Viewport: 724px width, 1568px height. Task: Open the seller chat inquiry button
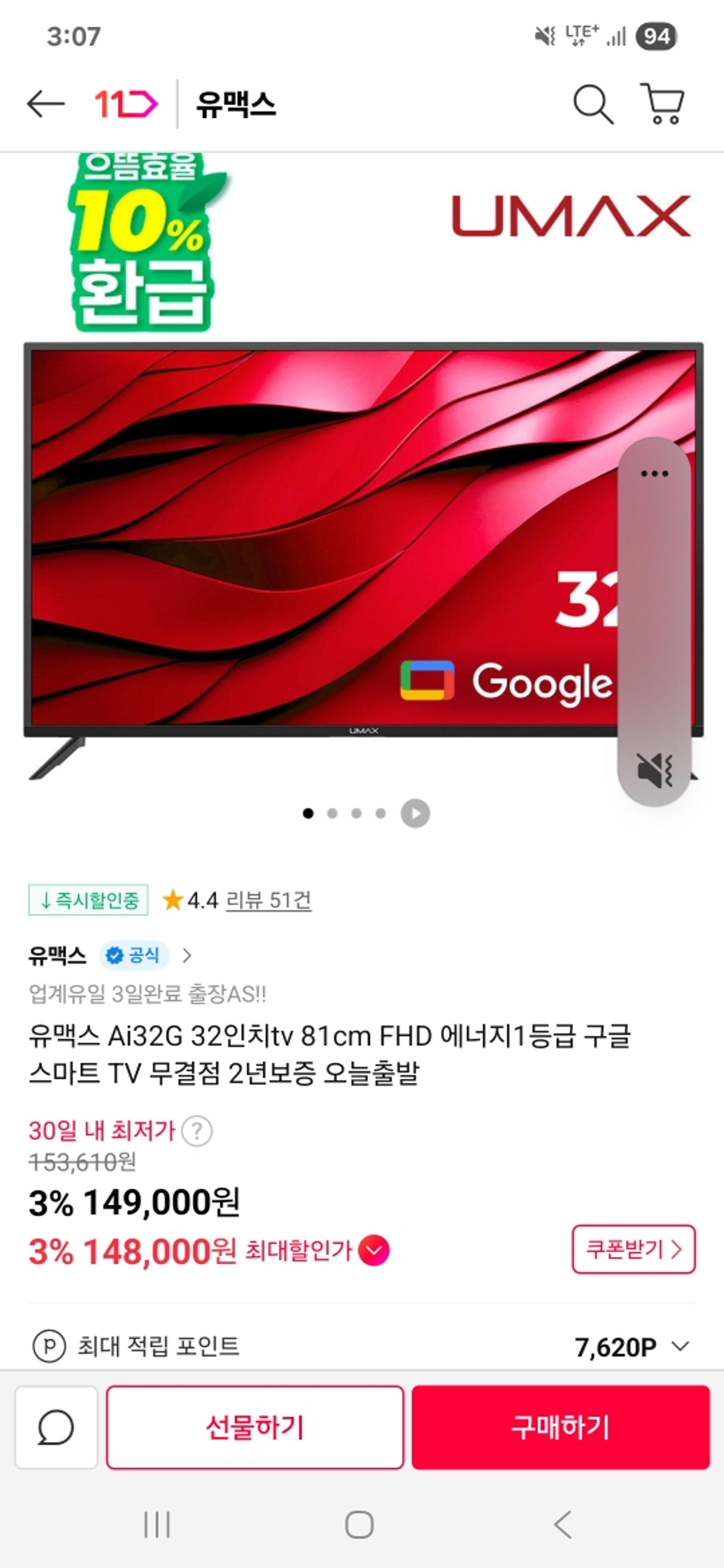pyautogui.click(x=56, y=1427)
